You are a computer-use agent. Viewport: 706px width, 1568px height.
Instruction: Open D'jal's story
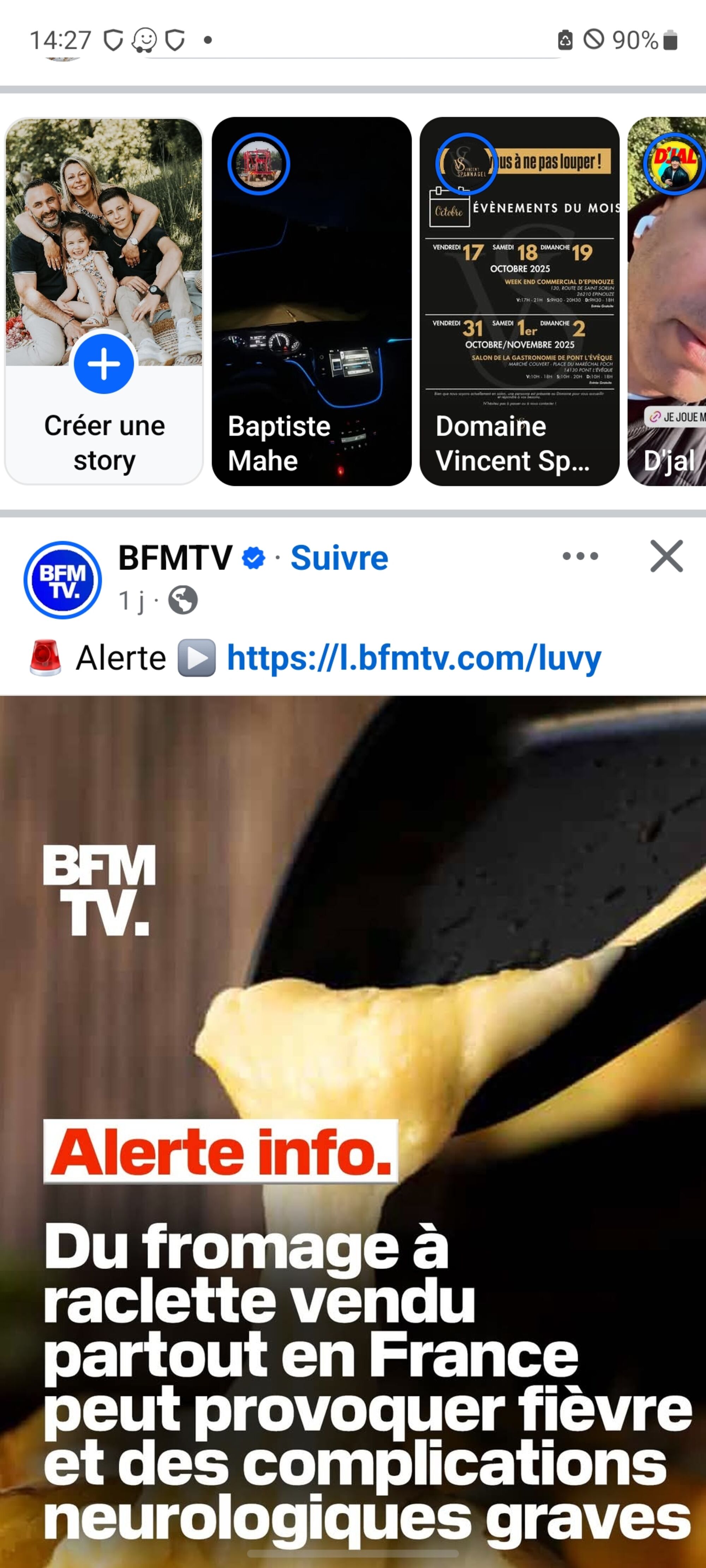[668, 301]
